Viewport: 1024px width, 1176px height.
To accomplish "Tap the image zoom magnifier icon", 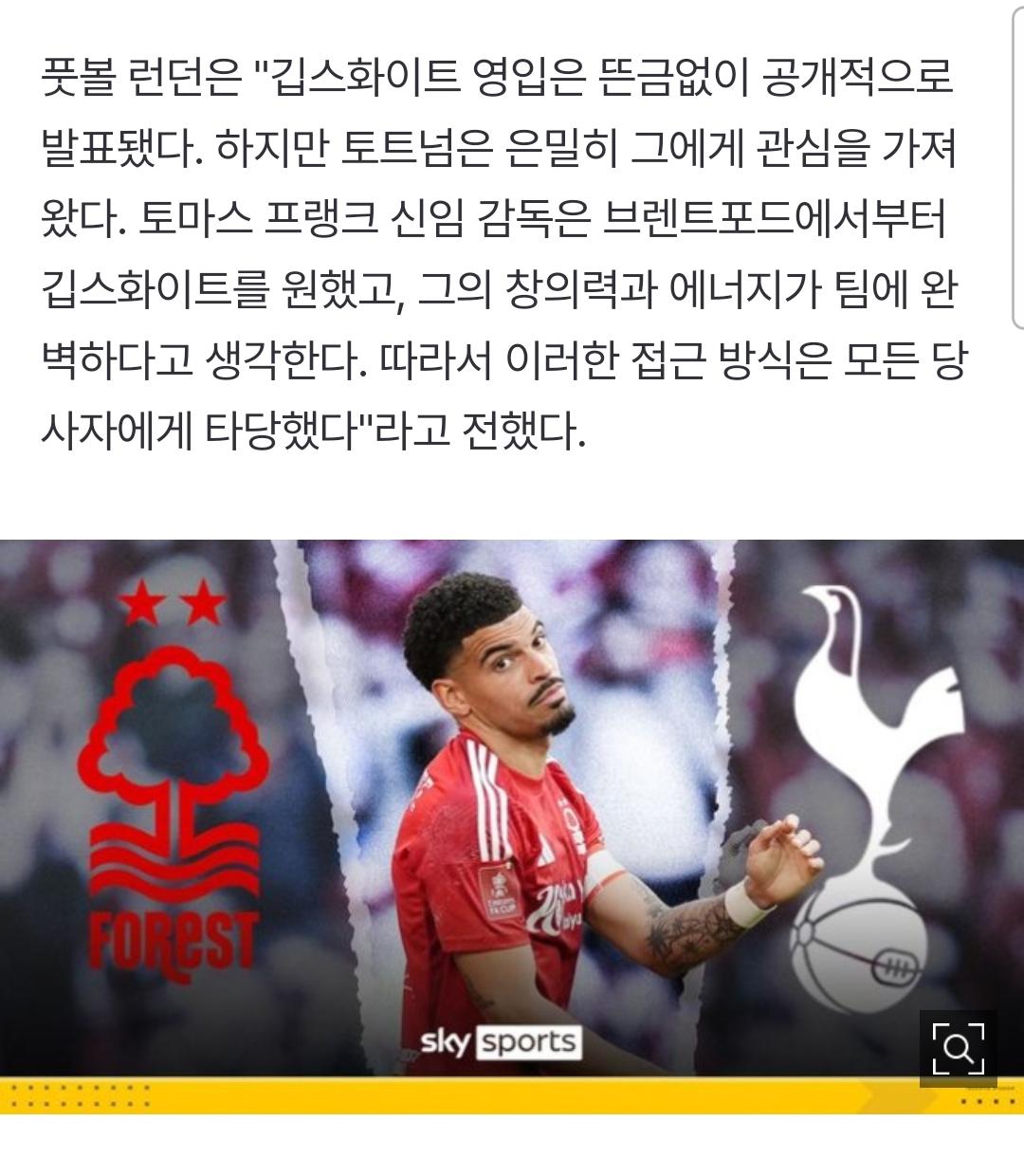I will coord(958,1048).
